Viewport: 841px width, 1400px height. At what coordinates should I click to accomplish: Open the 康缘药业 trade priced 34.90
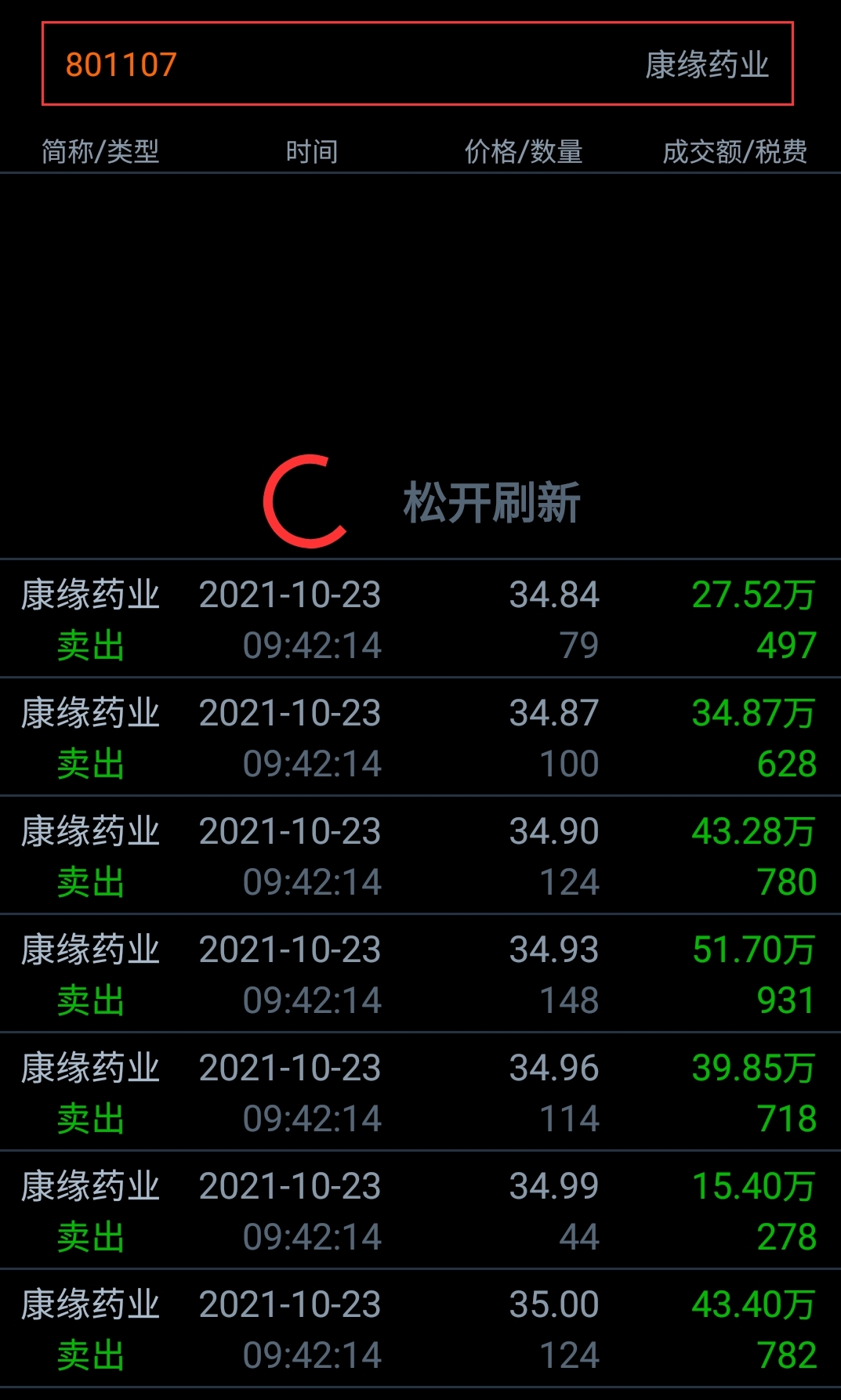[x=420, y=856]
